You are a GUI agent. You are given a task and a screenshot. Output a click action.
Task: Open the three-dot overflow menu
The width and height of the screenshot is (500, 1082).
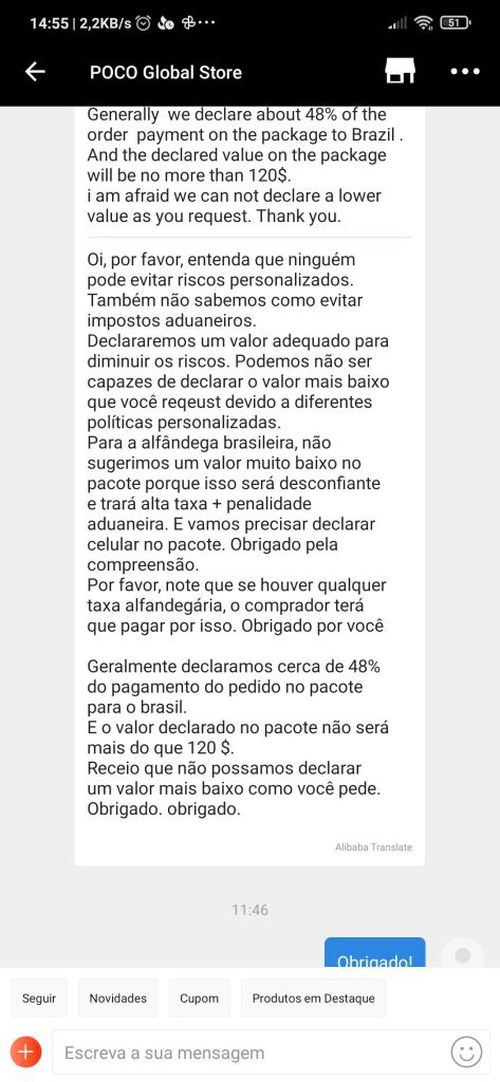pyautogui.click(x=465, y=72)
